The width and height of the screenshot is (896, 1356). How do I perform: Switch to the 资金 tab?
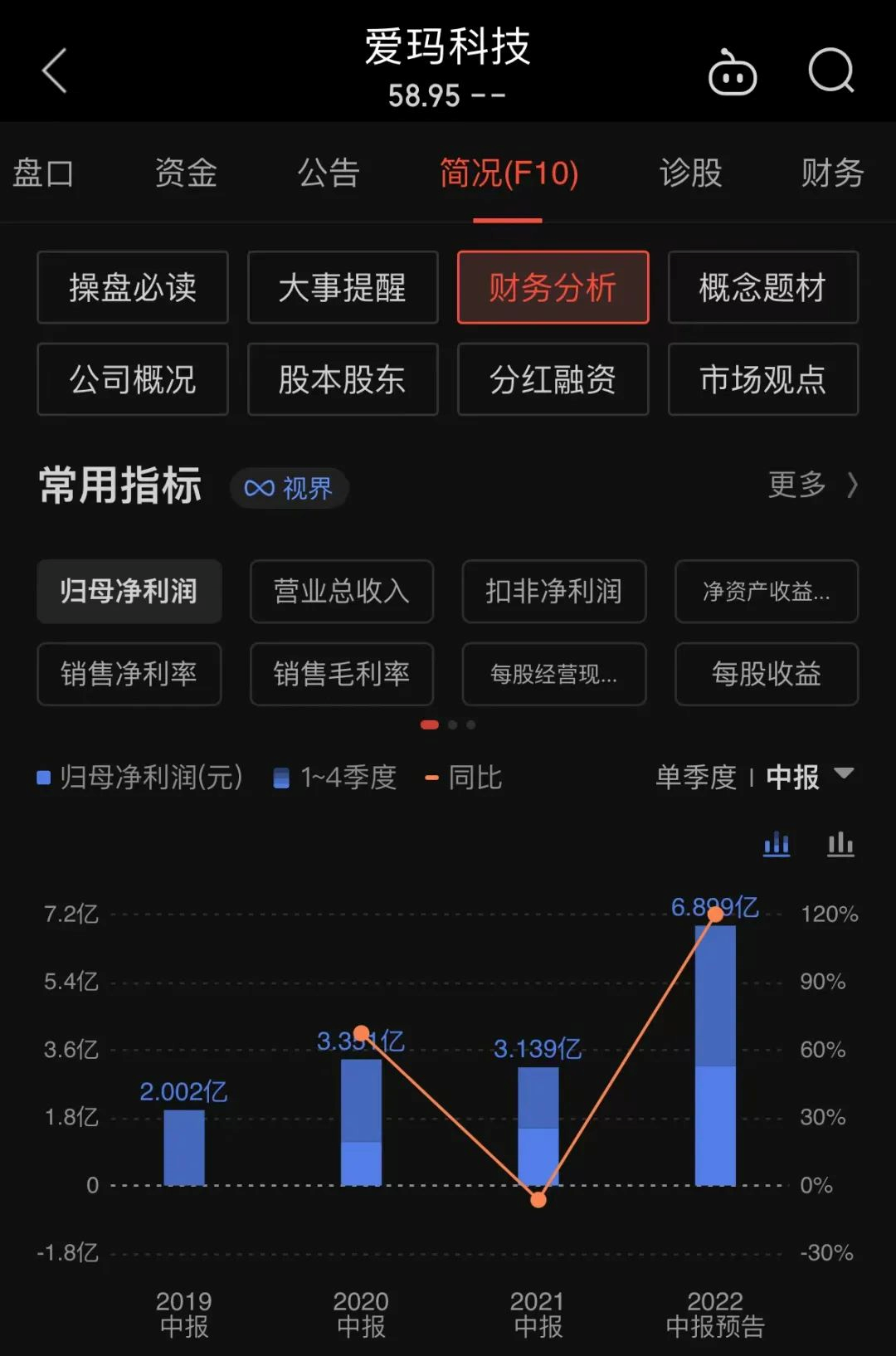coord(186,173)
